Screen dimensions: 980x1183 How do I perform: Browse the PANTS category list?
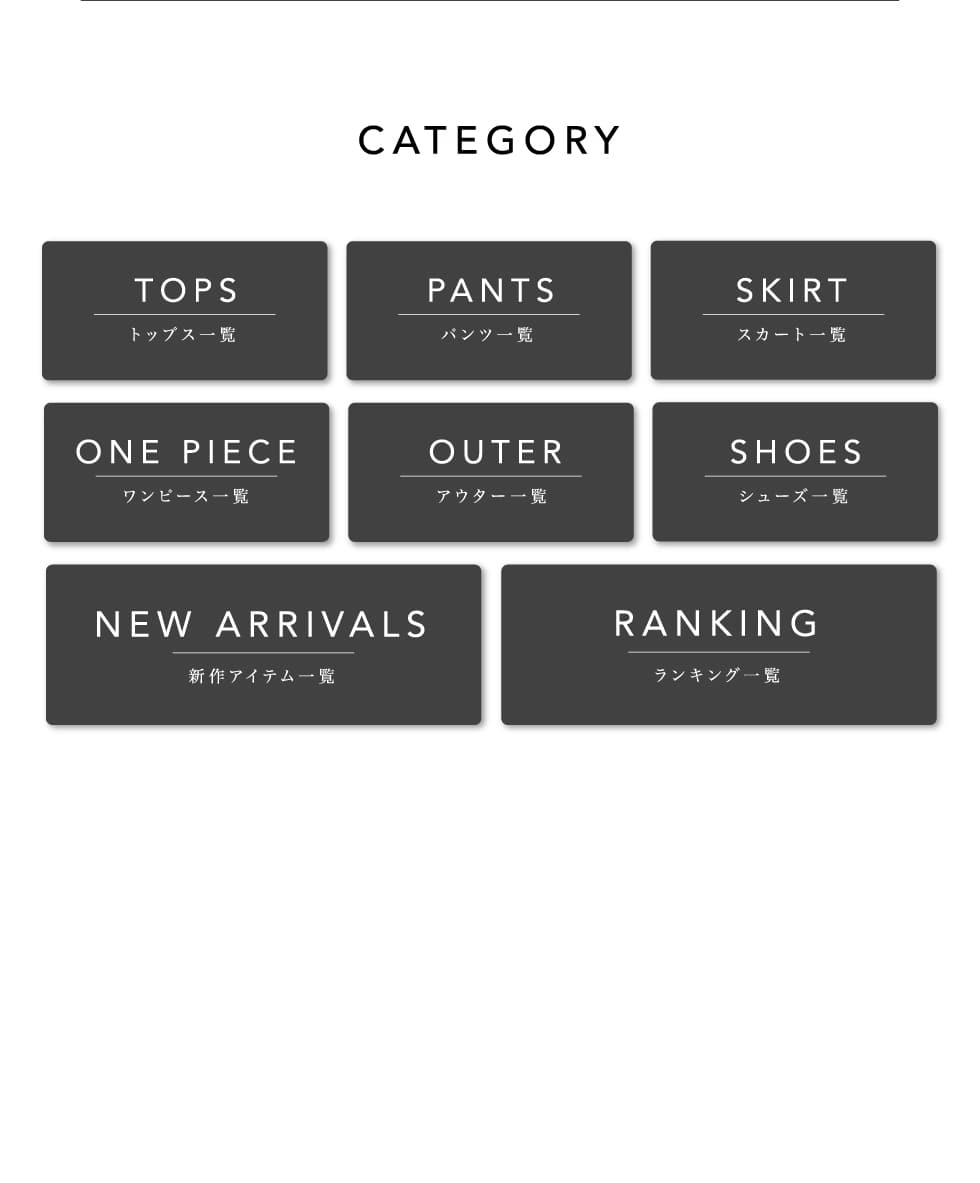[489, 310]
